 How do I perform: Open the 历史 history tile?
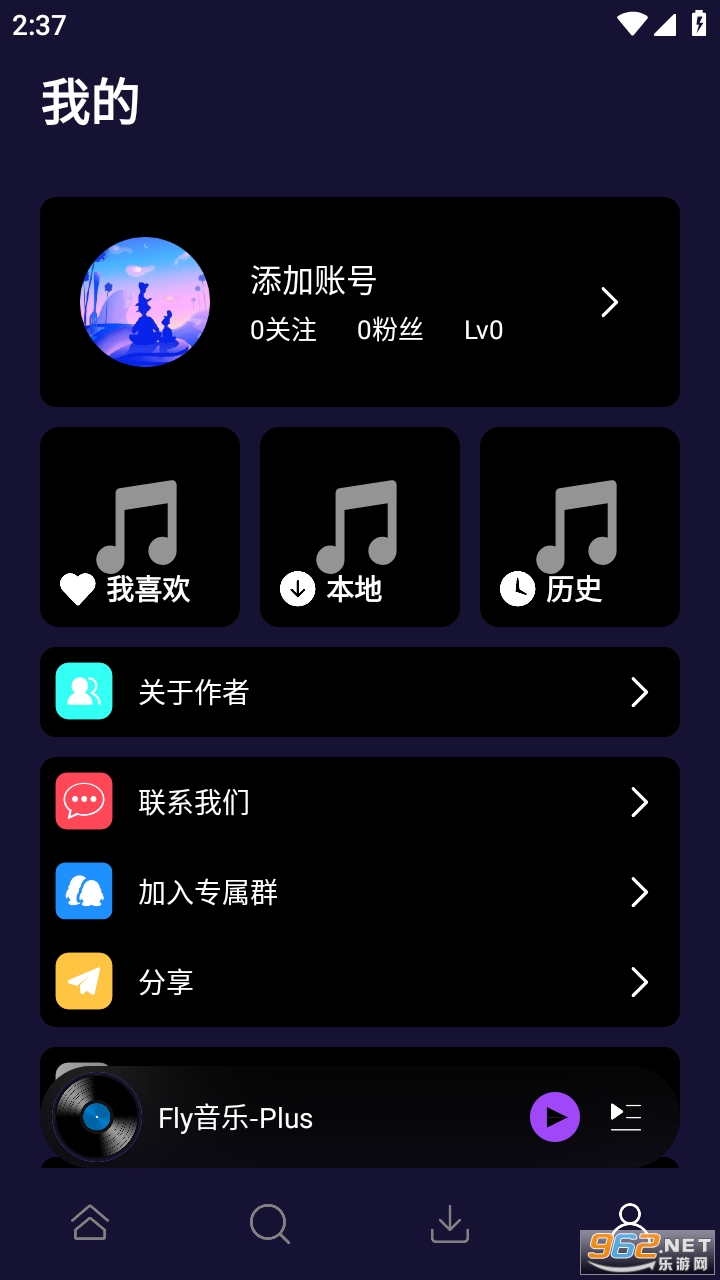580,527
